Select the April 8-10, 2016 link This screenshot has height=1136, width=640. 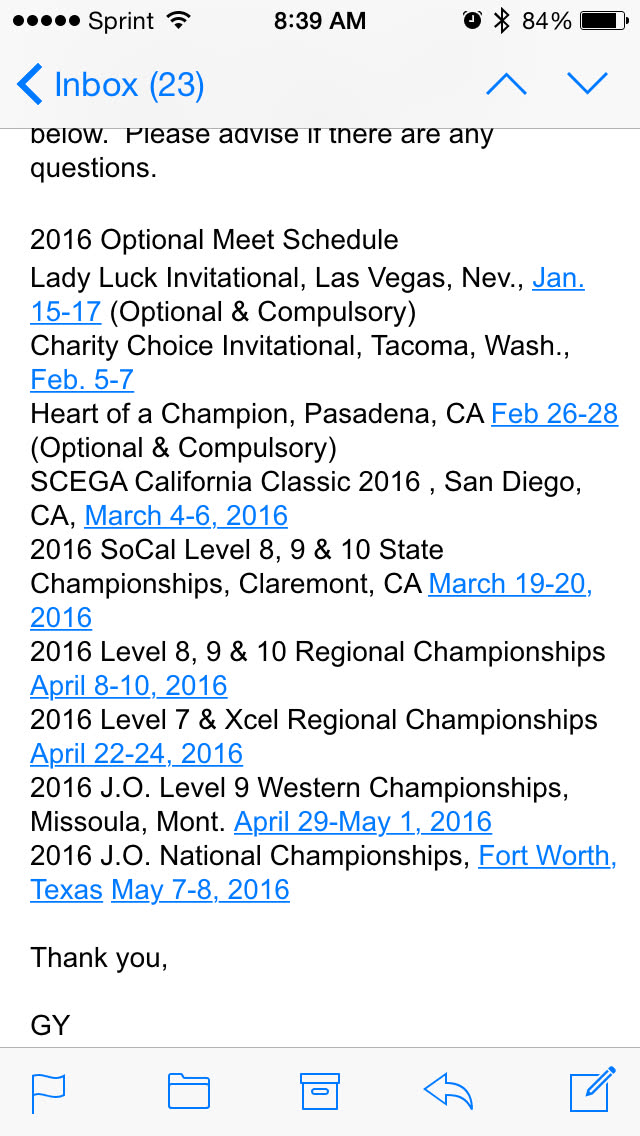[129, 686]
